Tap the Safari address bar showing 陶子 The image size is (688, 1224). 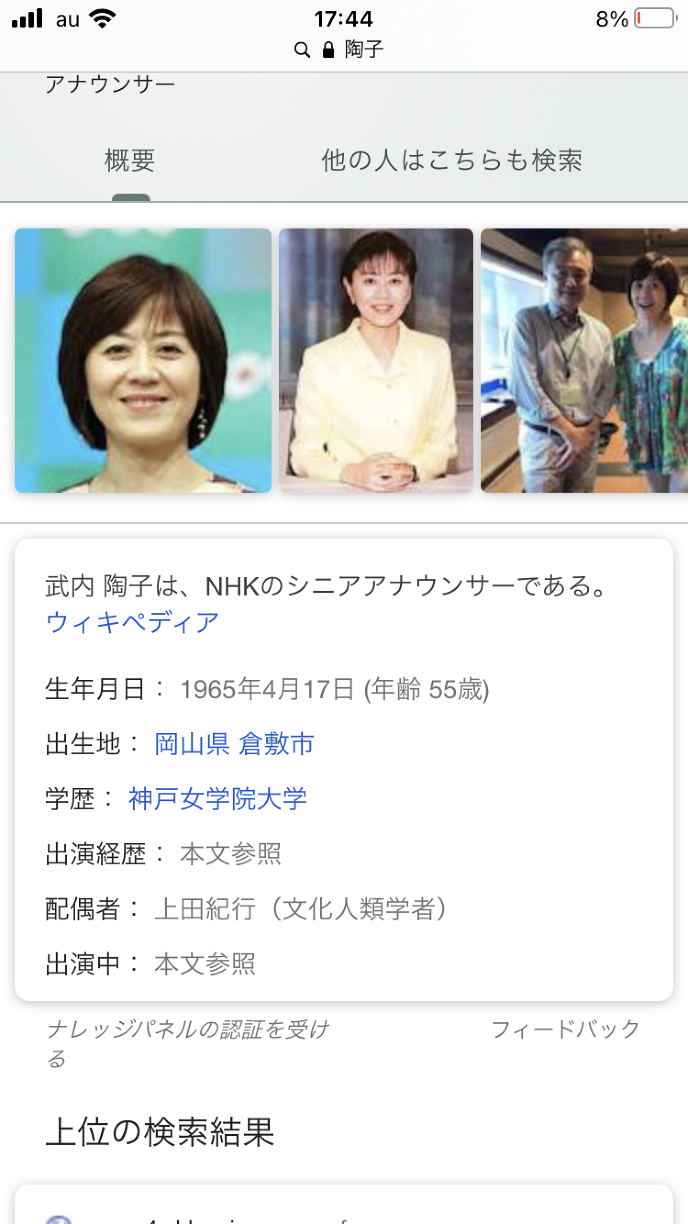[344, 49]
